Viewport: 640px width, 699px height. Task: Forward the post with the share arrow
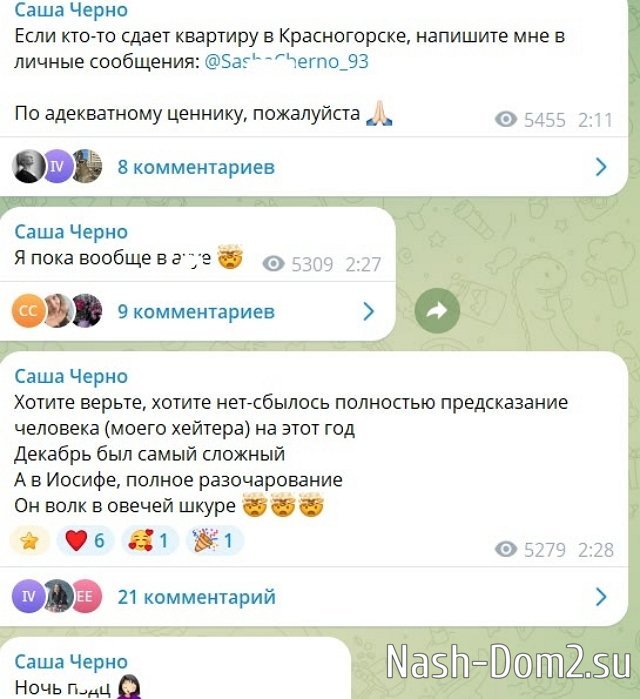point(437,312)
